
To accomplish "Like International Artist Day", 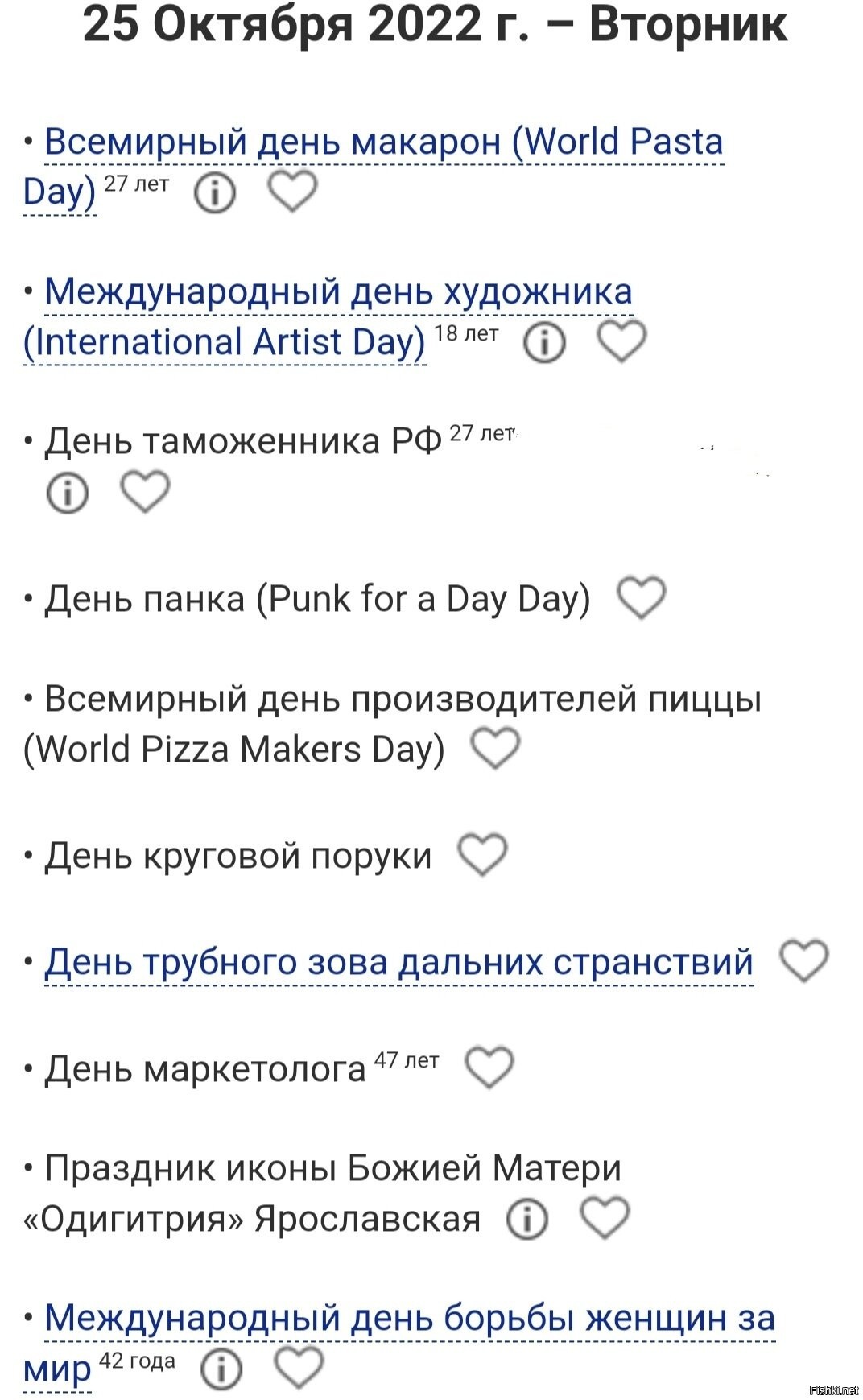I will point(621,341).
